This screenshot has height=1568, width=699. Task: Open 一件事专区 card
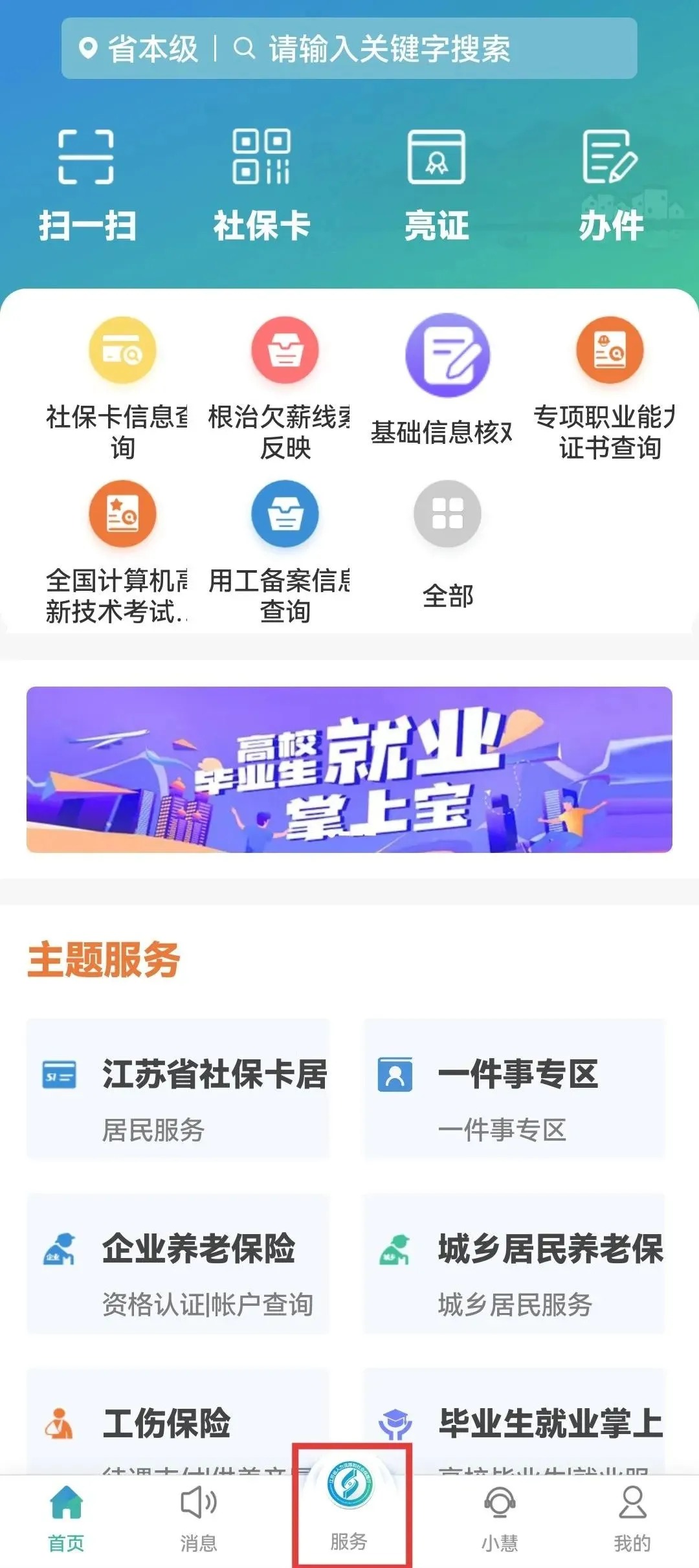[x=515, y=1088]
